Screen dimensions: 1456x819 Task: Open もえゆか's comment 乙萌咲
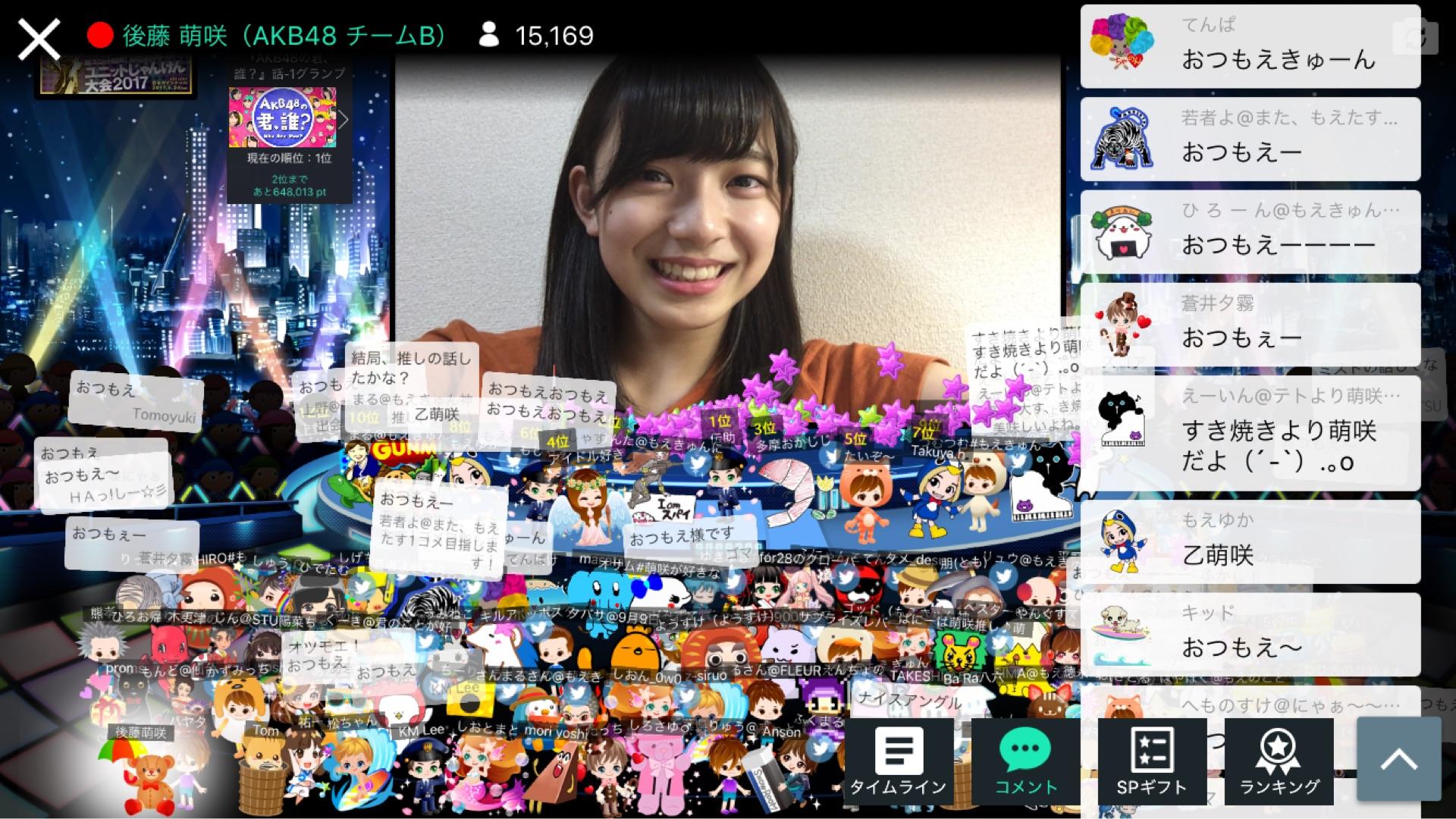tap(1250, 541)
